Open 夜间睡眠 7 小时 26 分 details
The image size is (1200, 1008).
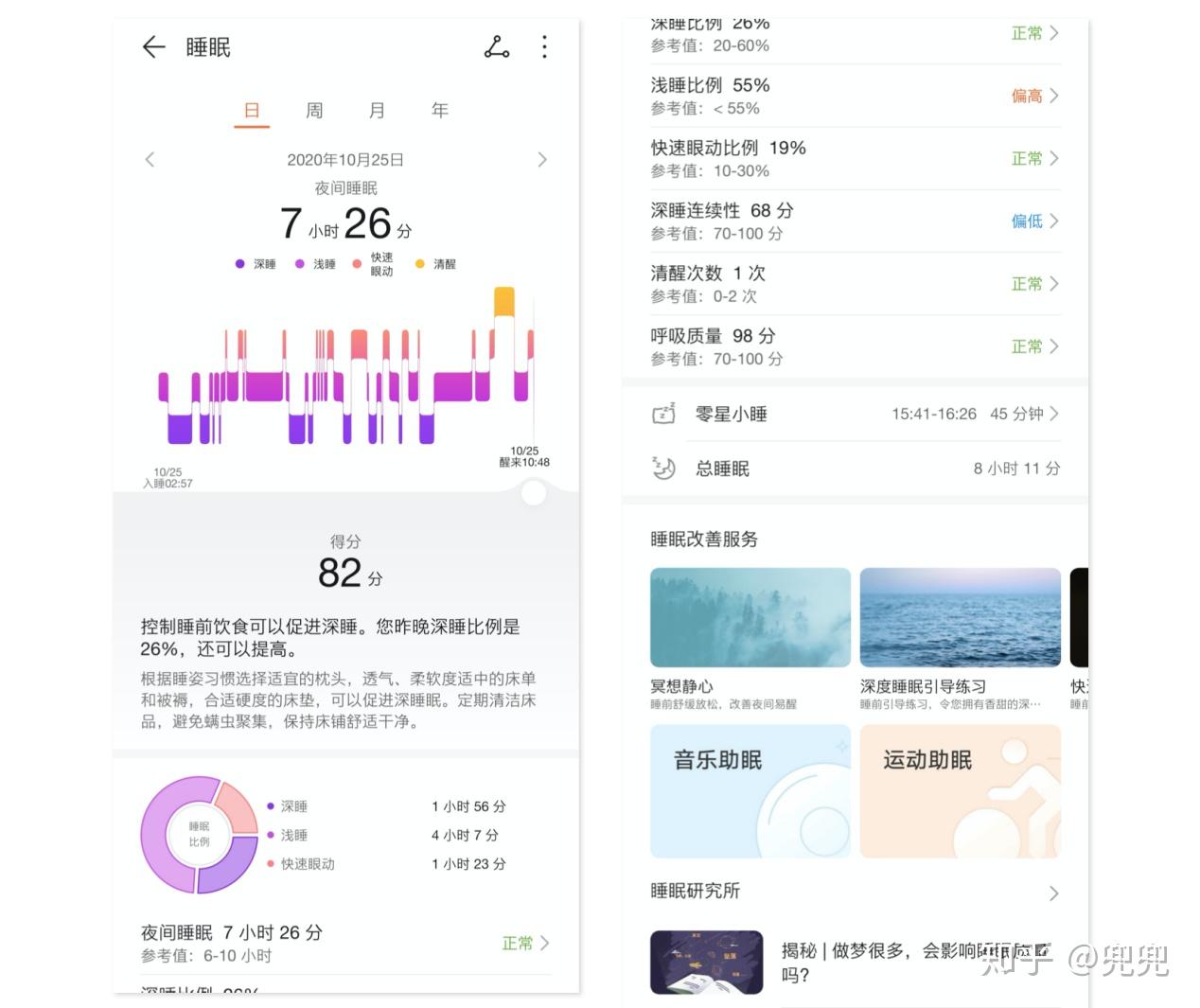pyautogui.click(x=345, y=943)
